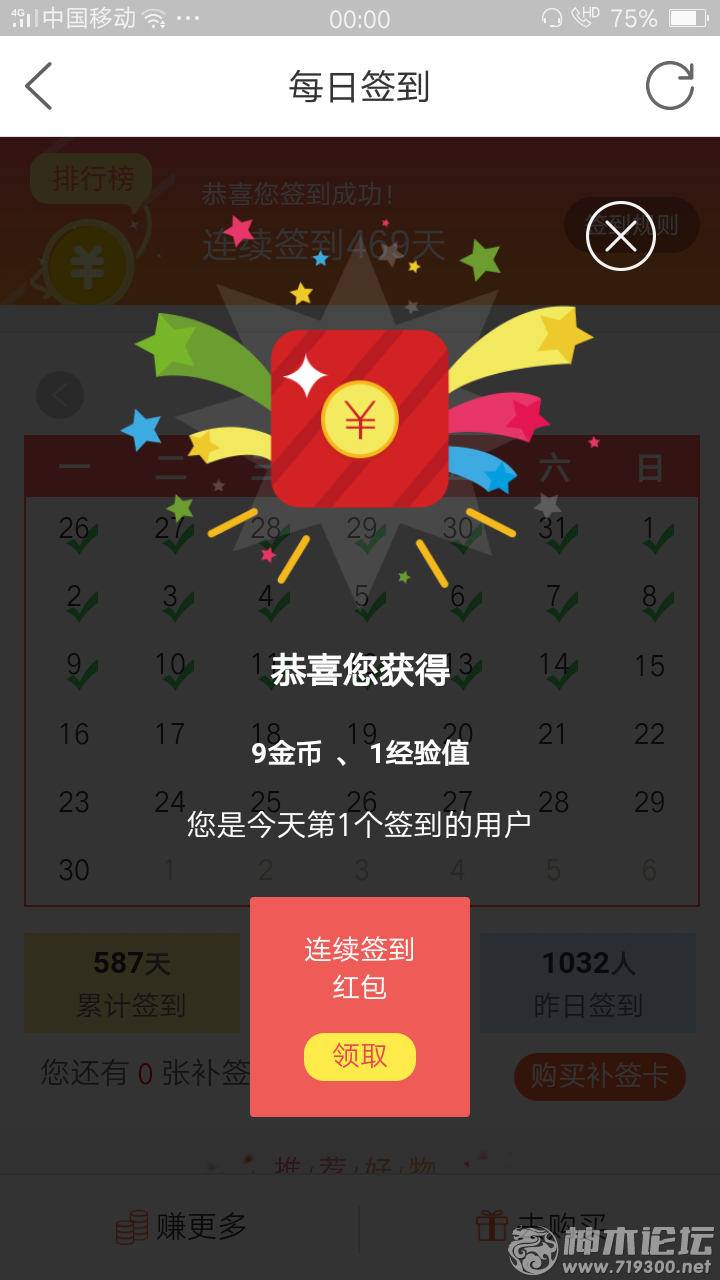Close the reward popup

coord(620,236)
